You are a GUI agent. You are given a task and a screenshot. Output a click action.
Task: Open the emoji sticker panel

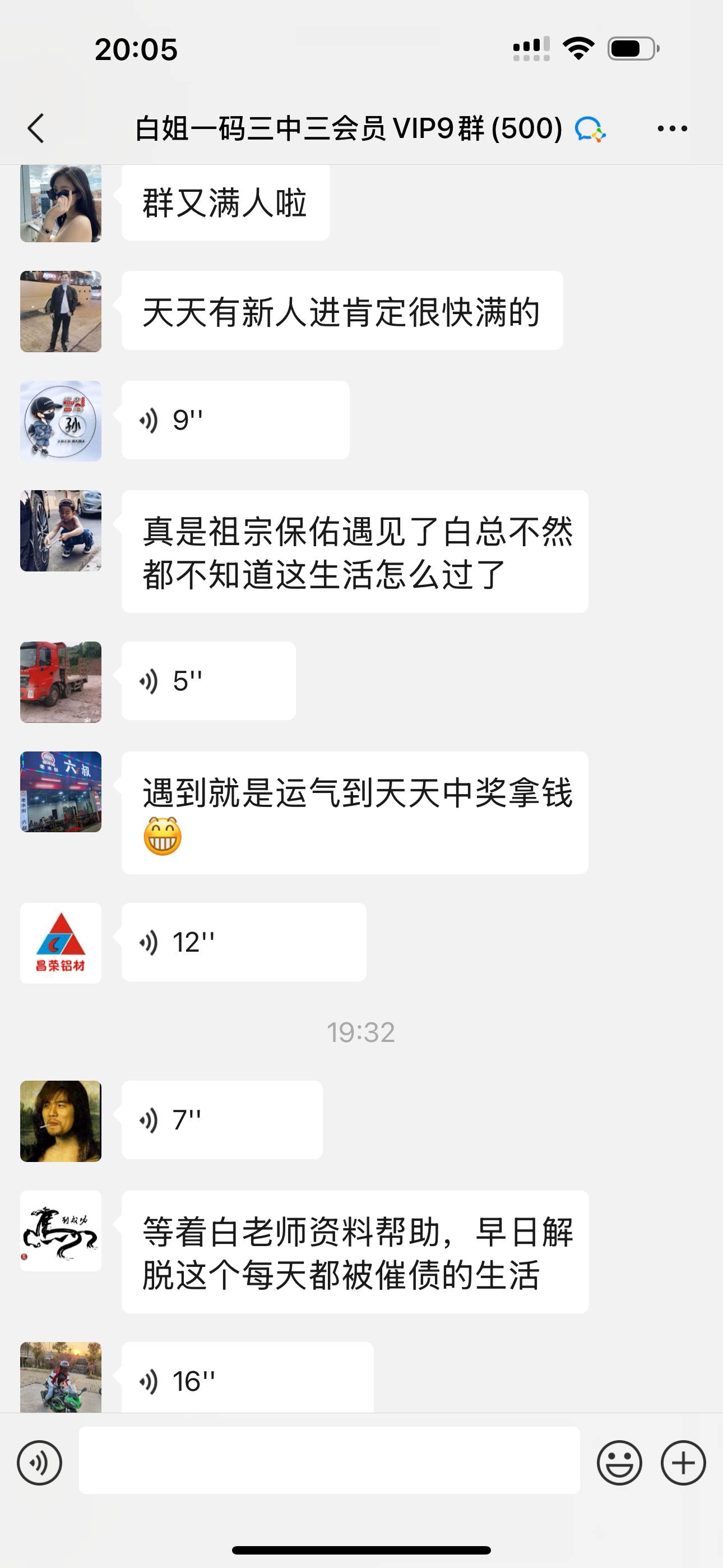pyautogui.click(x=619, y=1463)
